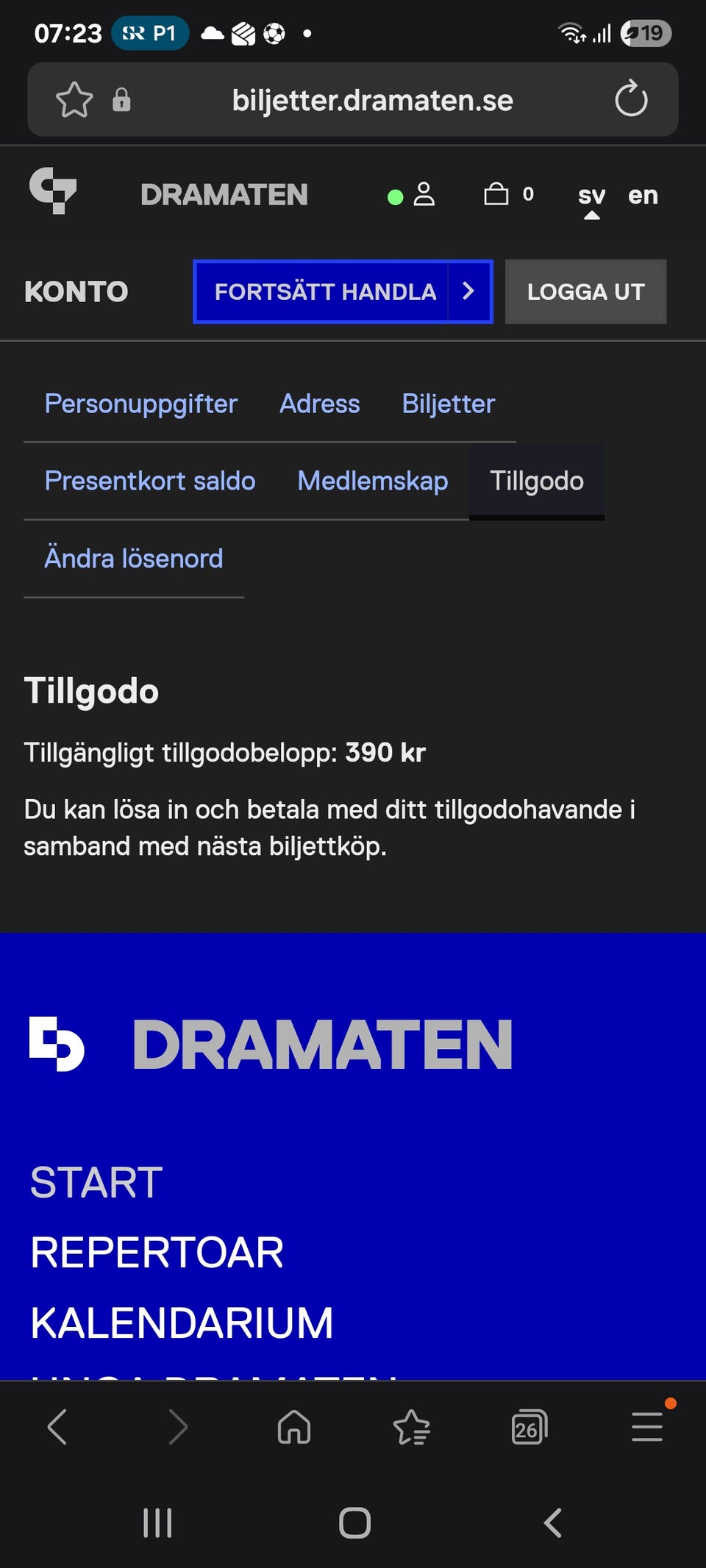Open Kalendarium footer link
The image size is (706, 1568).
coord(182,1323)
